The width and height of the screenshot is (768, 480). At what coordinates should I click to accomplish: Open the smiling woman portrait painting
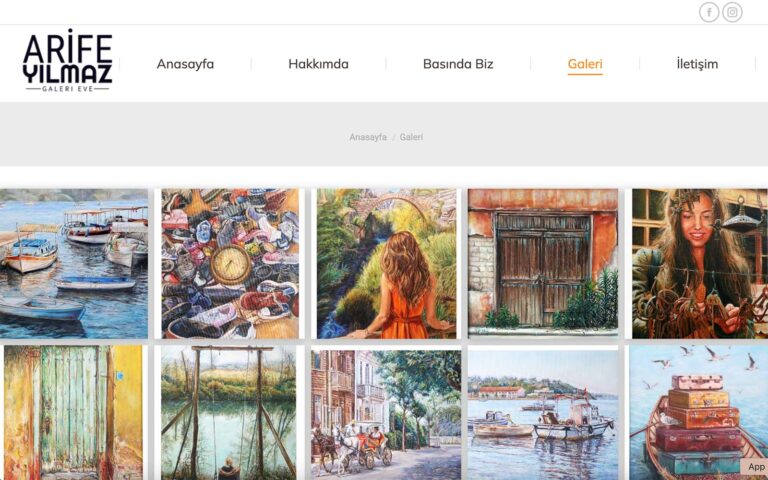point(699,263)
